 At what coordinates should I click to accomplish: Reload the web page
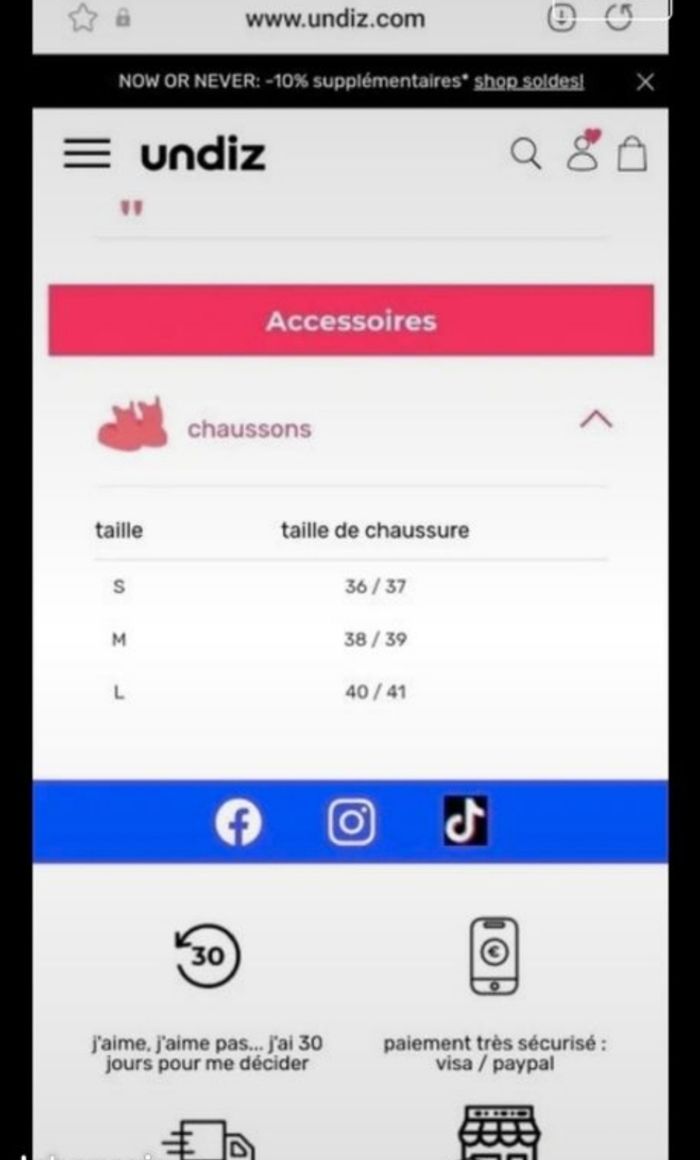point(620,18)
